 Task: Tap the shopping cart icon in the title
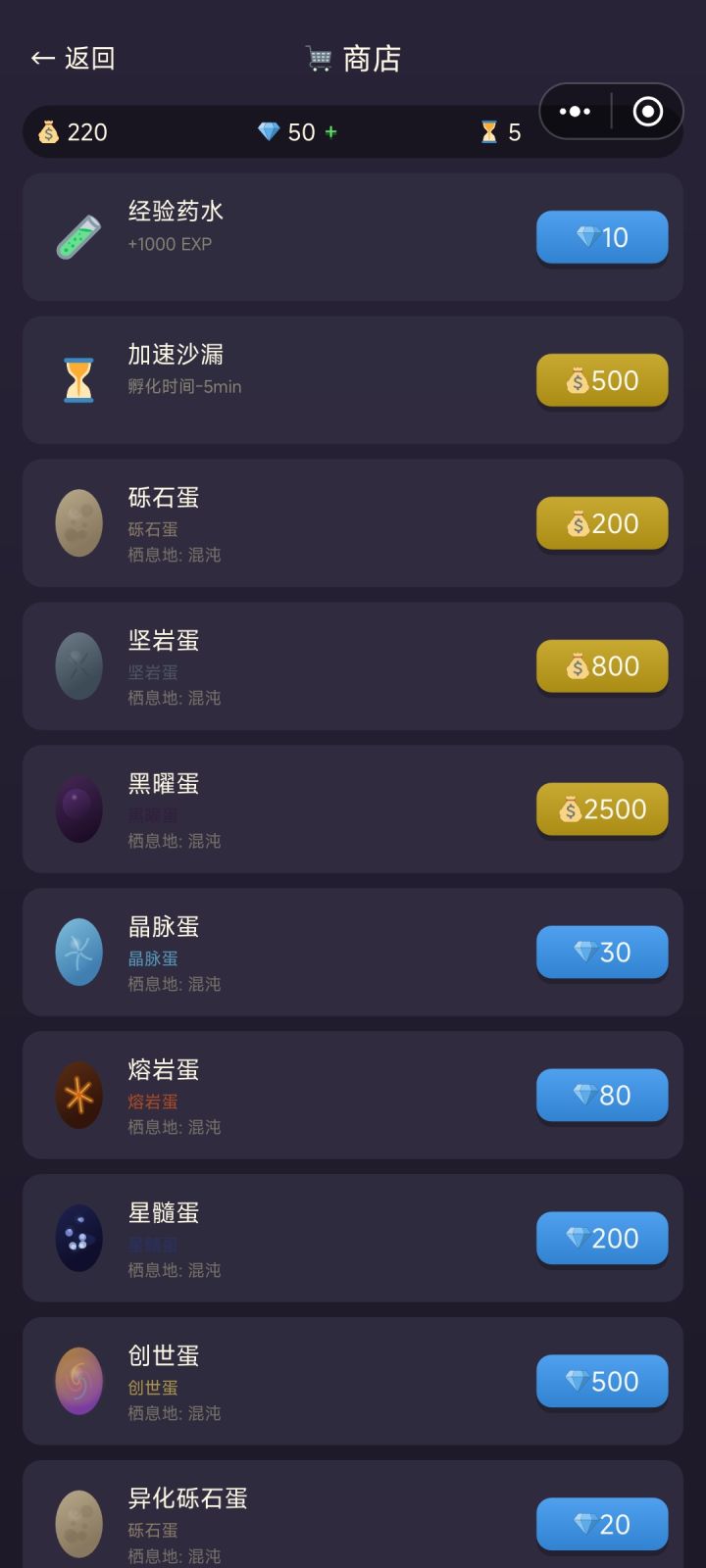(x=319, y=58)
